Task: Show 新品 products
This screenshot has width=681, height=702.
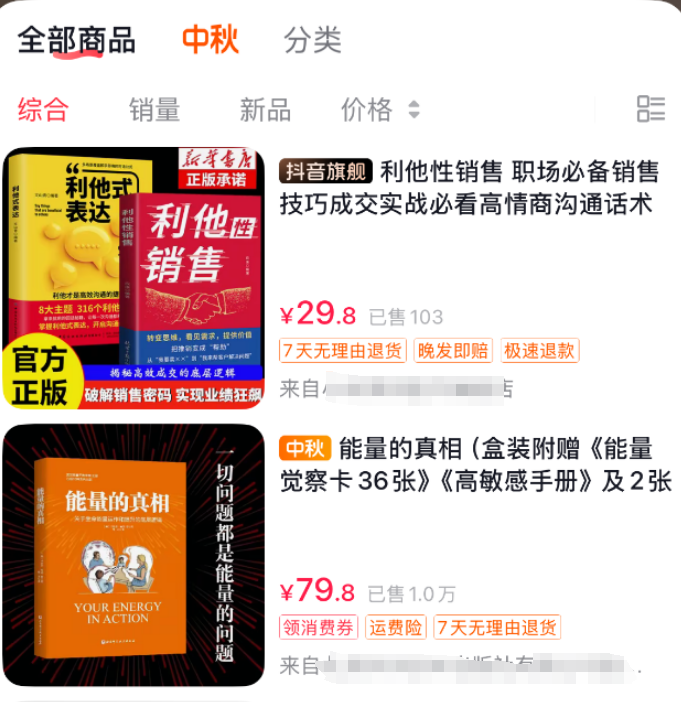Action: tap(265, 109)
